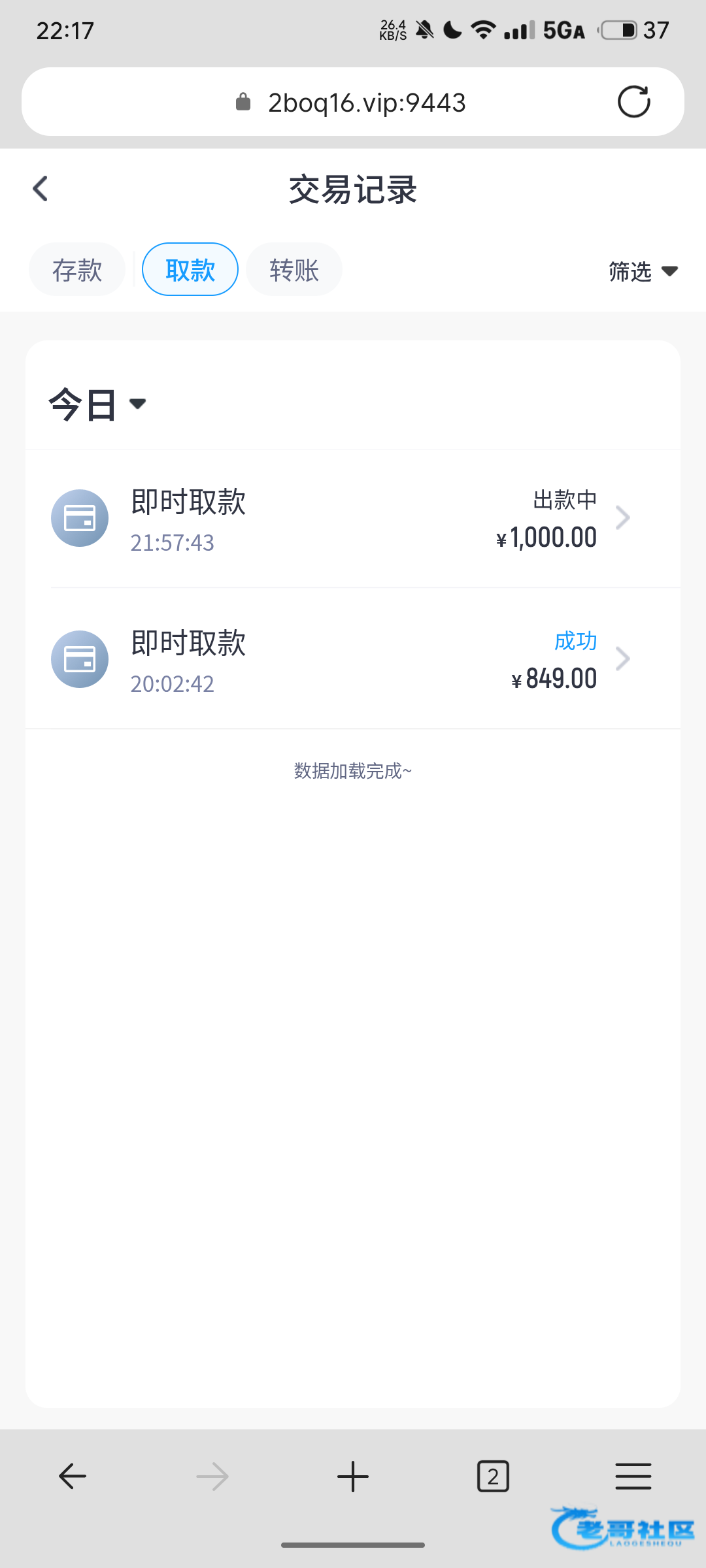The width and height of the screenshot is (706, 1568).
Task: Go back from the 交易记录 page
Action: [x=41, y=189]
